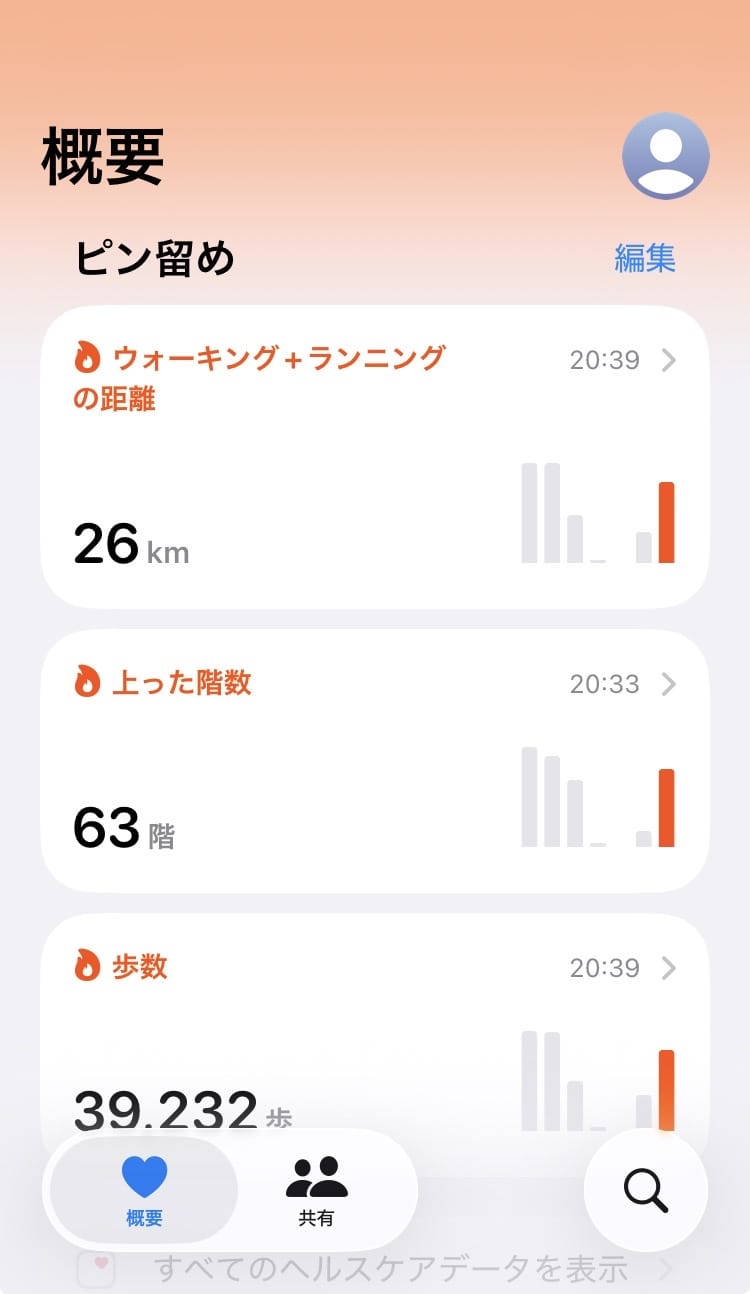
Task: Select the 概要 tab
Action: click(x=144, y=1190)
